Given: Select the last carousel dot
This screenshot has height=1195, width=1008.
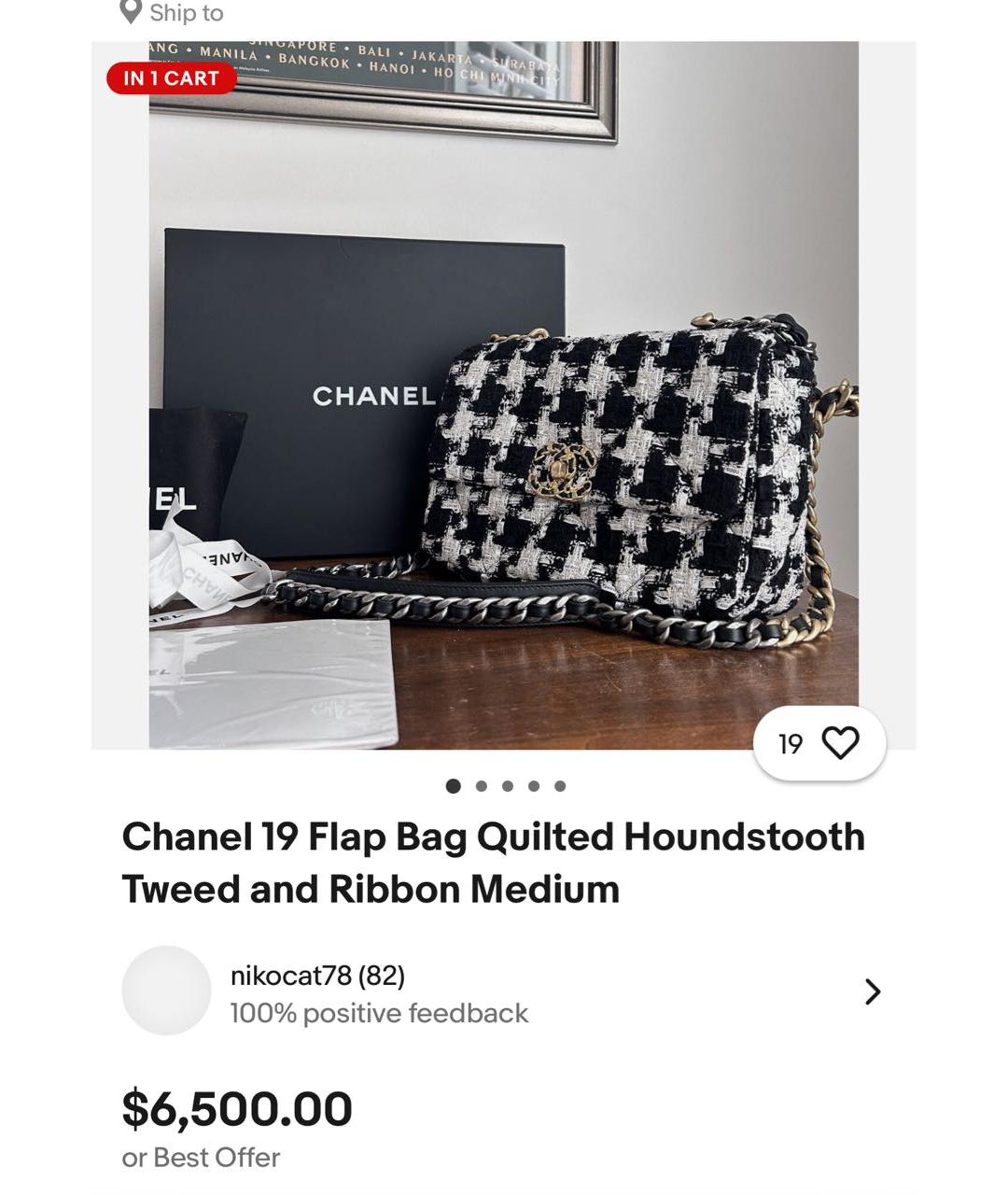Looking at the screenshot, I should (559, 787).
